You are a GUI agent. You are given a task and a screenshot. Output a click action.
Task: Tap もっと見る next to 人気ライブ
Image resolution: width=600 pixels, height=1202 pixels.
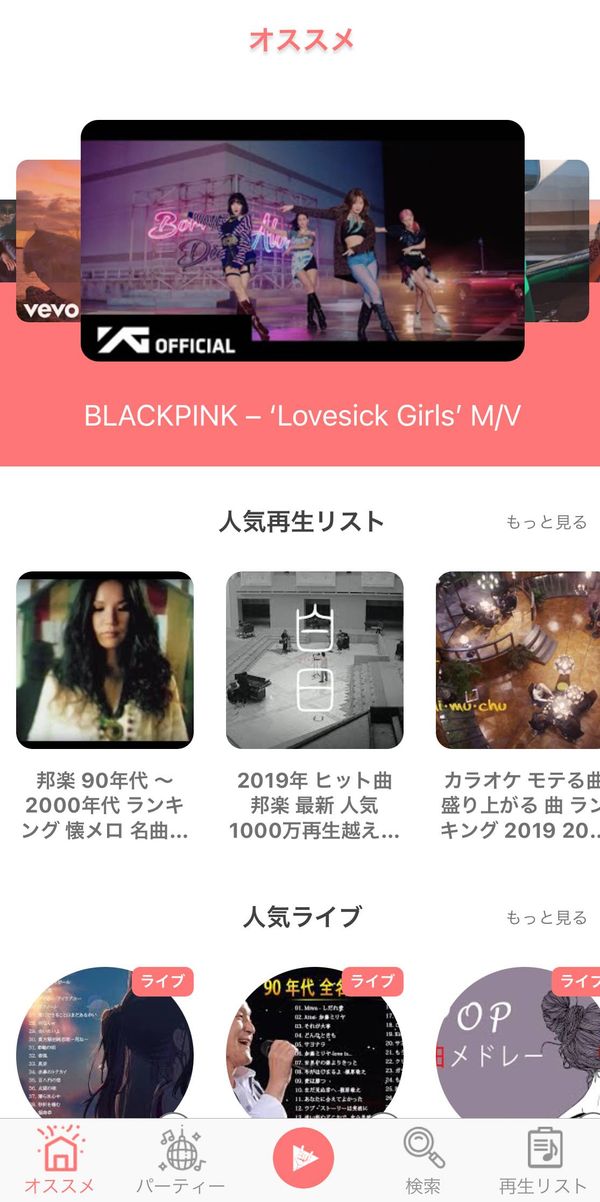point(546,917)
